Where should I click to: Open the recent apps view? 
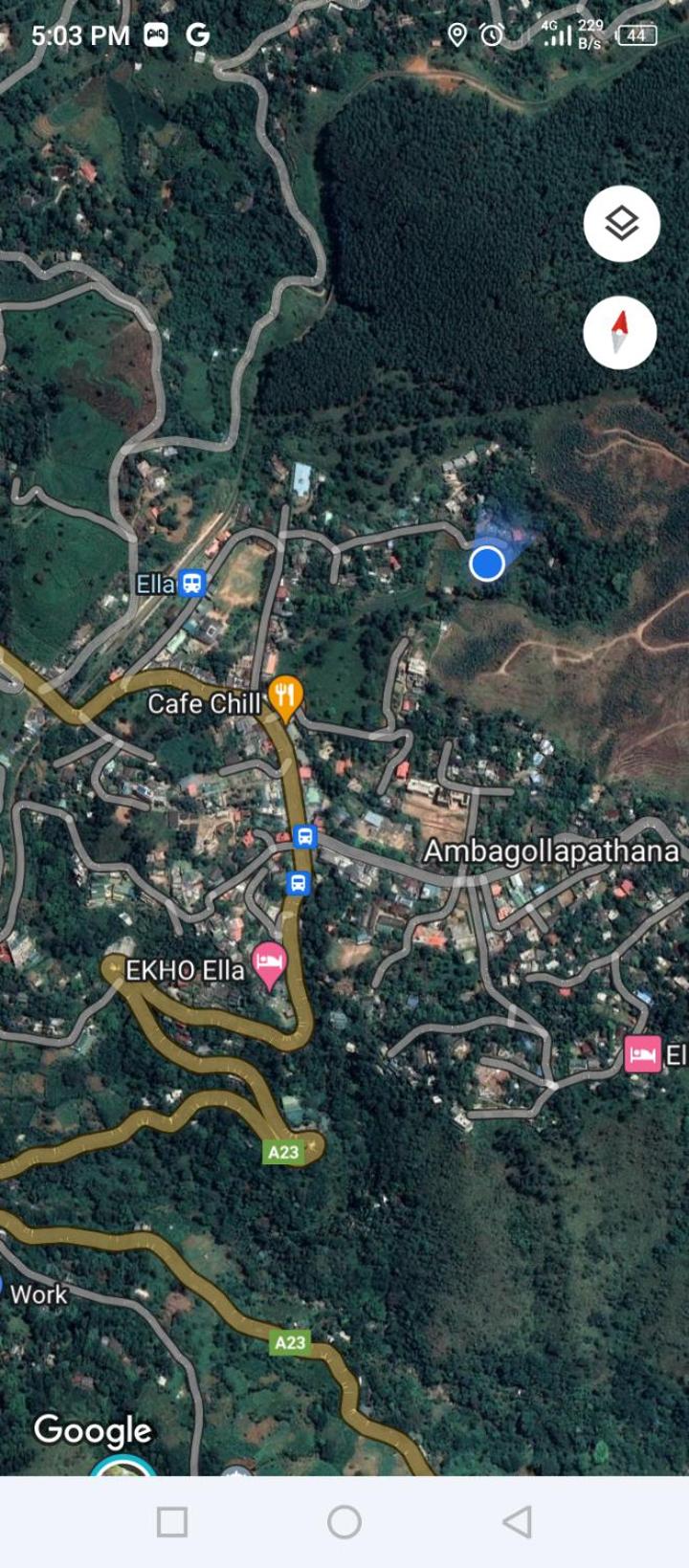(172, 1522)
